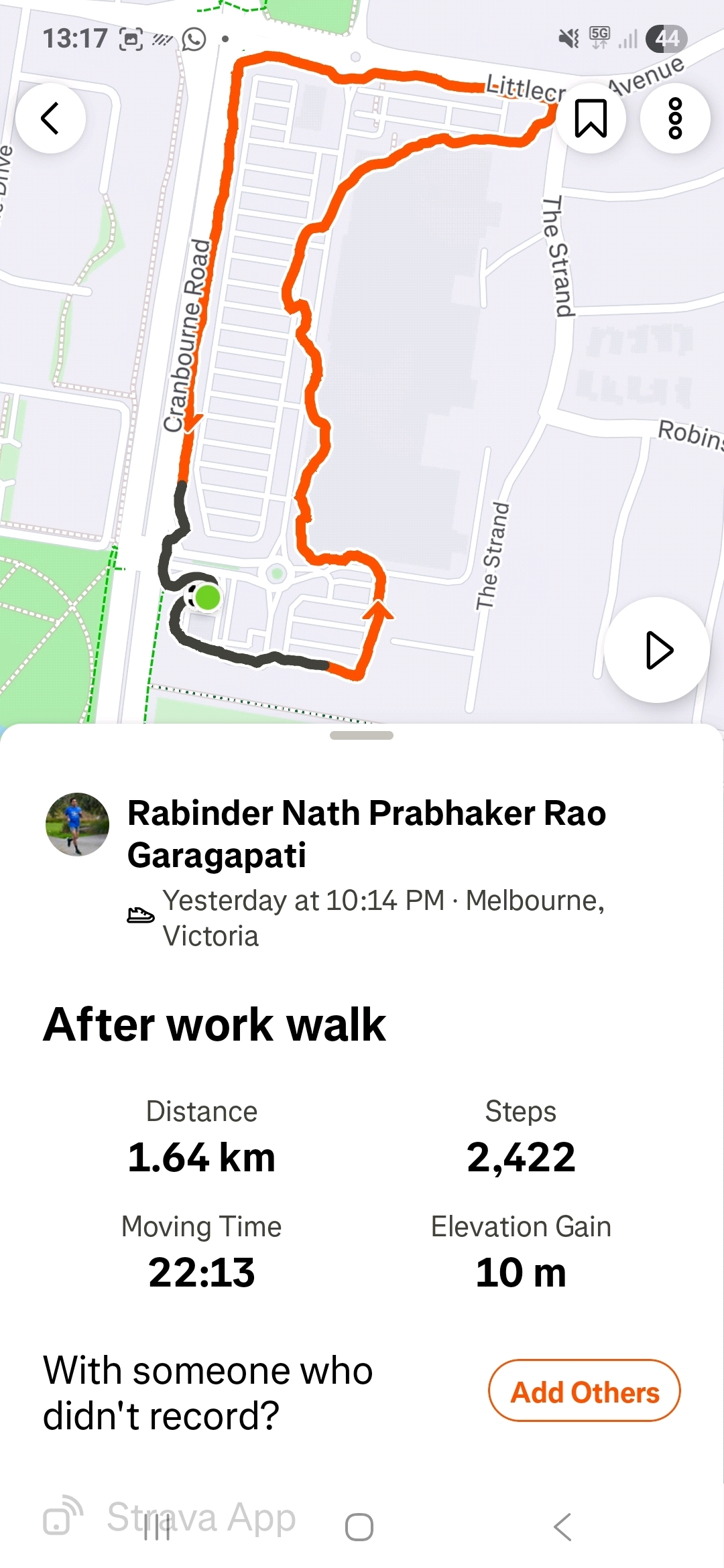Go back using the top arrow button
Image resolution: width=724 pixels, height=1568 pixels.
click(x=50, y=119)
